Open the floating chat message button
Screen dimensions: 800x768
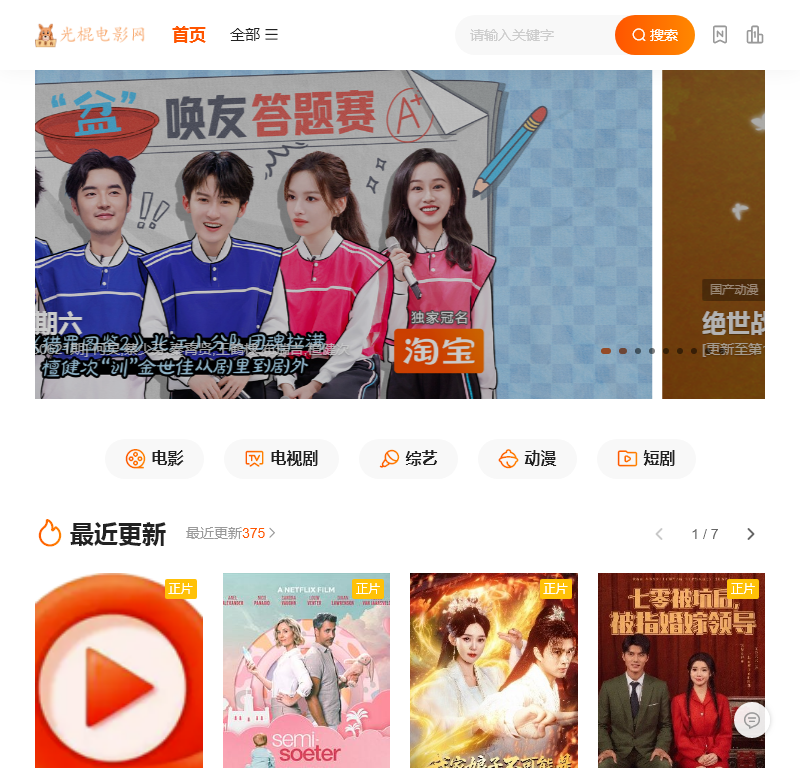(x=752, y=720)
